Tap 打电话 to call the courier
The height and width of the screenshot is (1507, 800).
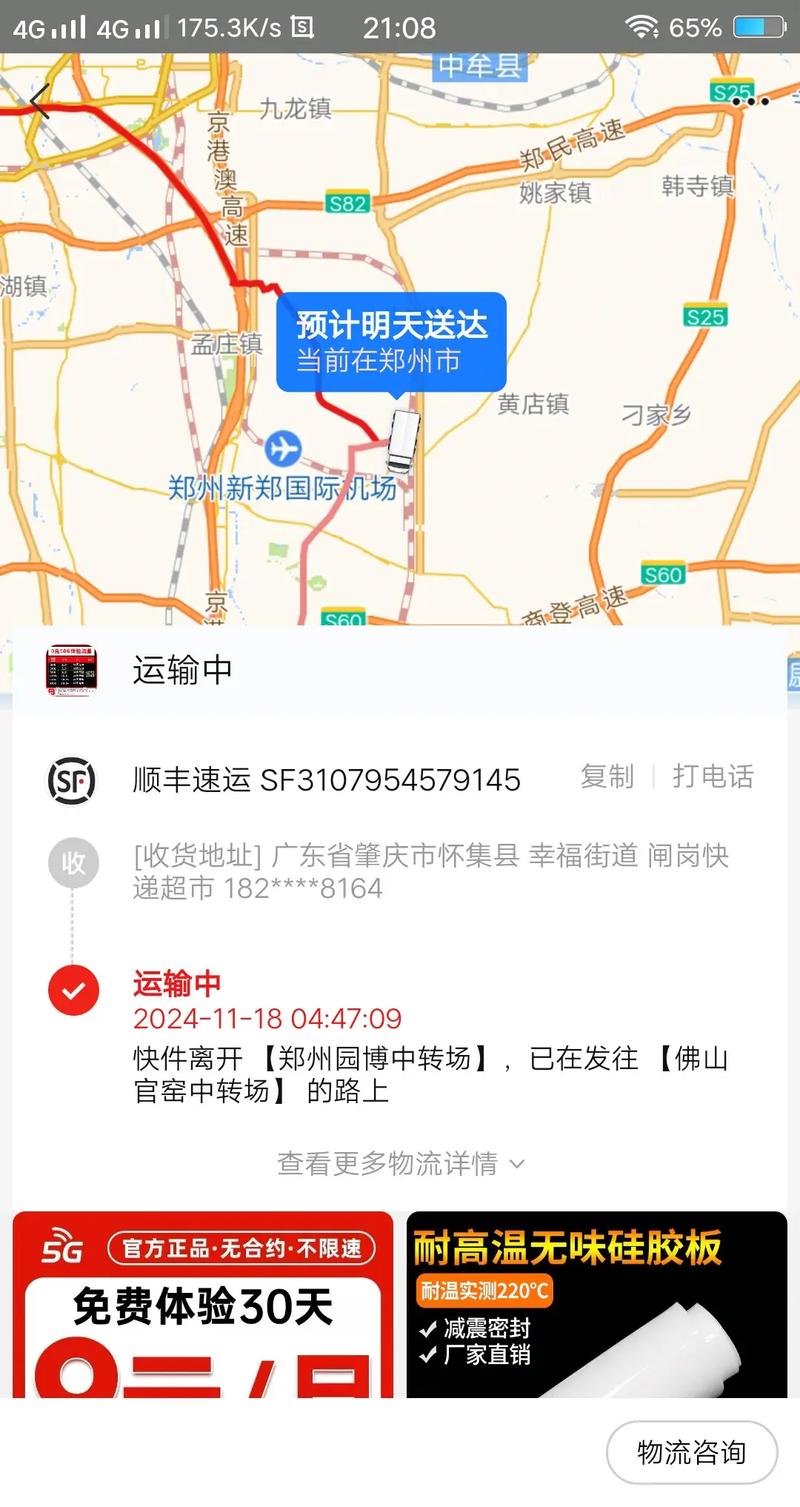[713, 779]
